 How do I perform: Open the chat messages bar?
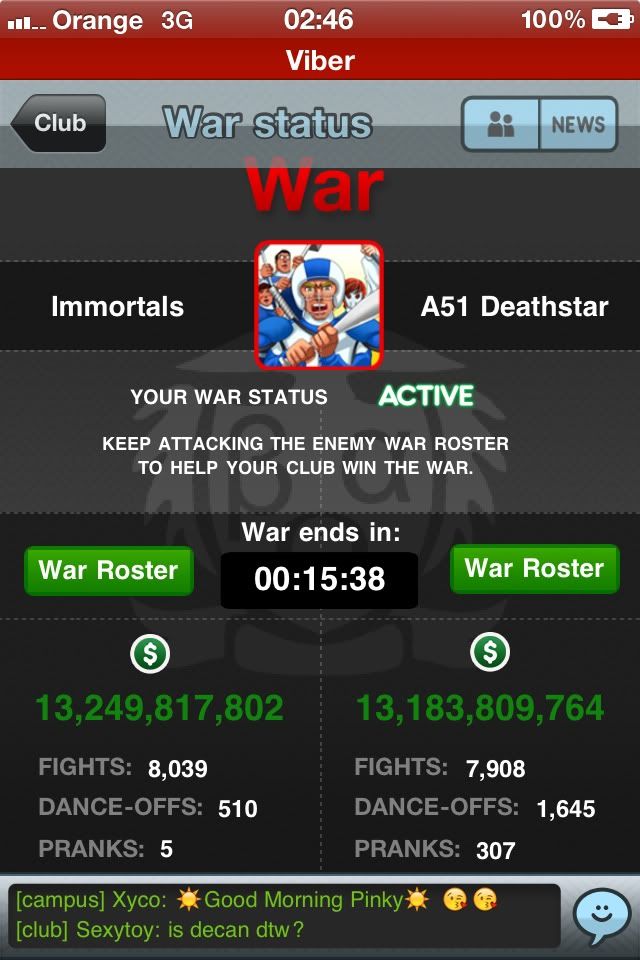pyautogui.click(x=285, y=914)
